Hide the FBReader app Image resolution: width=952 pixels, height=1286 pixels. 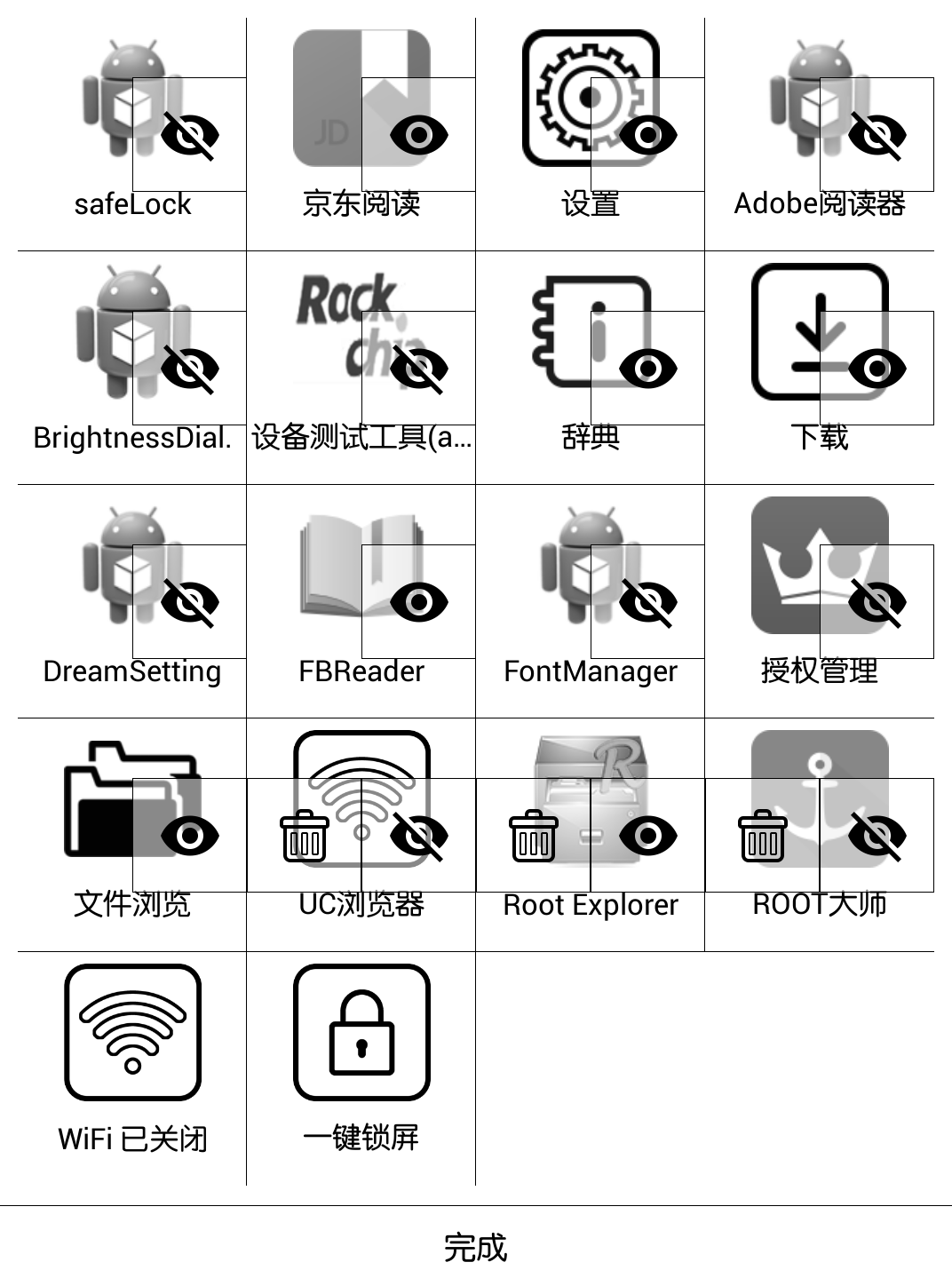coord(418,602)
